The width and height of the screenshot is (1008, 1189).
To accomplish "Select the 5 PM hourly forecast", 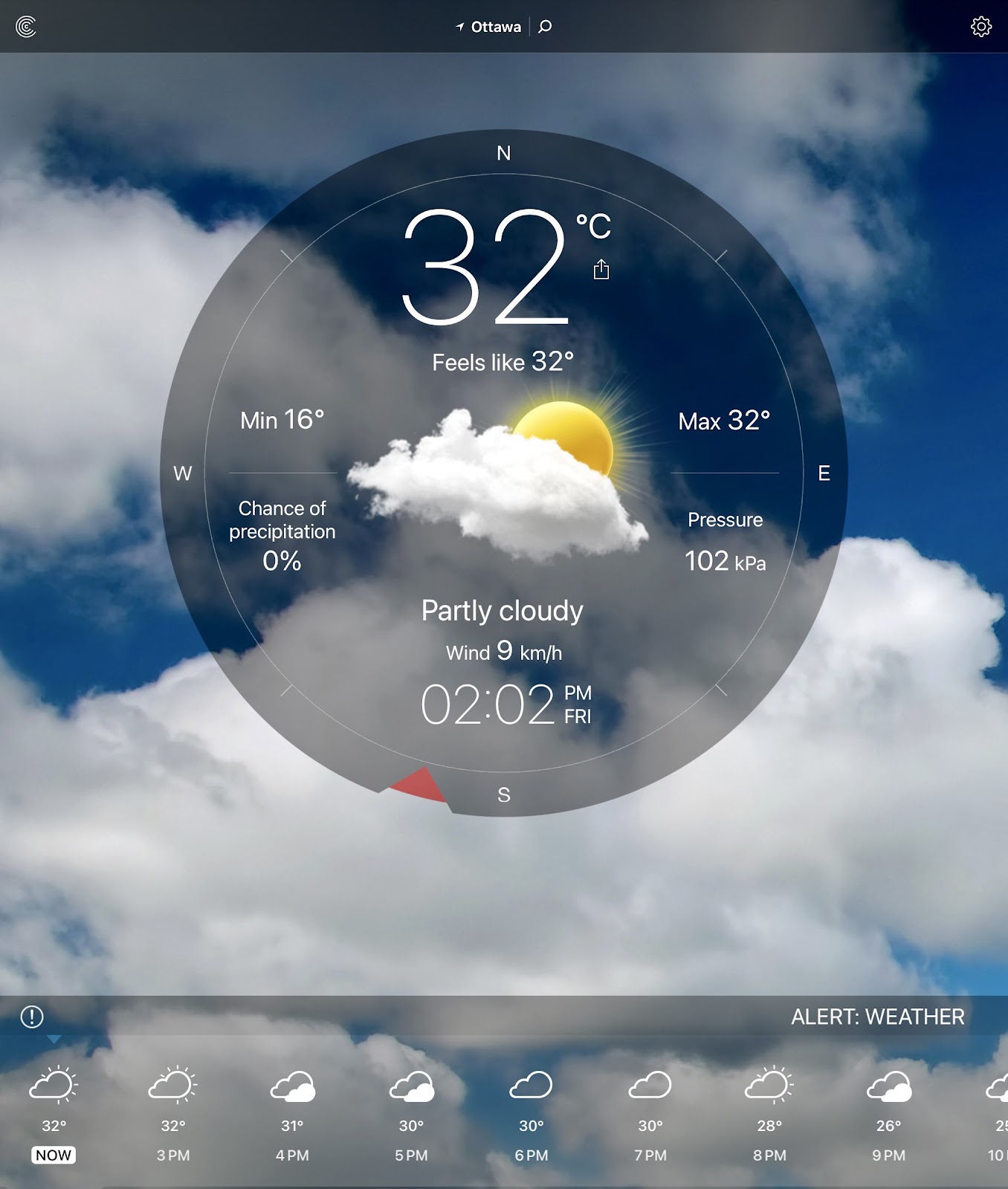I will click(411, 1112).
